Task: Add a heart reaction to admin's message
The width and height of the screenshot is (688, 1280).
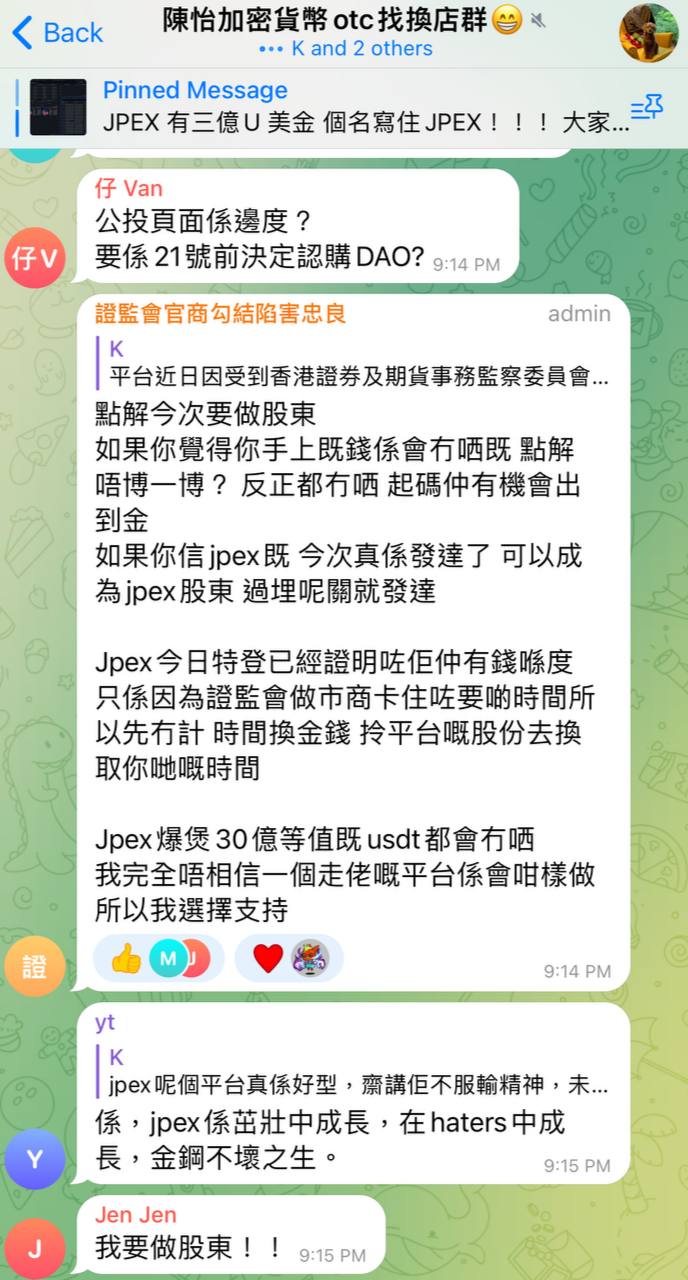Action: click(x=268, y=958)
